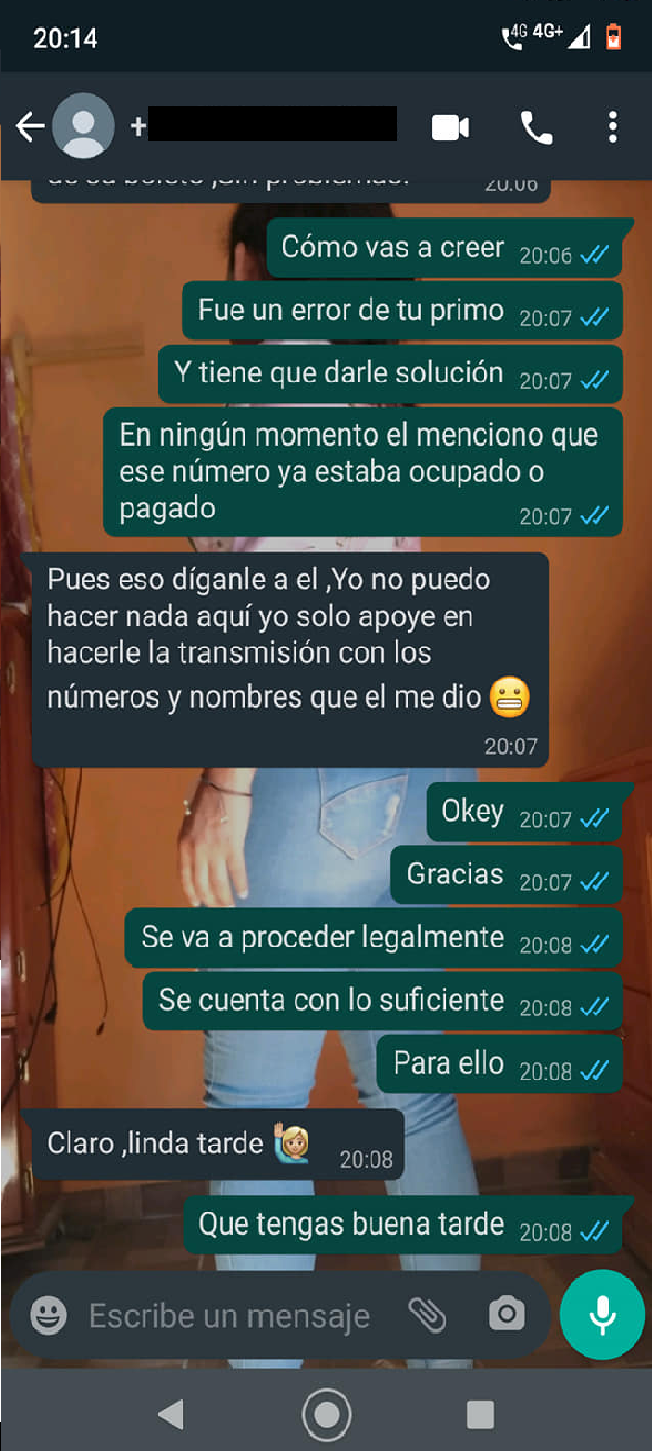Tap the system back button
The width and height of the screenshot is (652, 1451).
pyautogui.click(x=171, y=1413)
